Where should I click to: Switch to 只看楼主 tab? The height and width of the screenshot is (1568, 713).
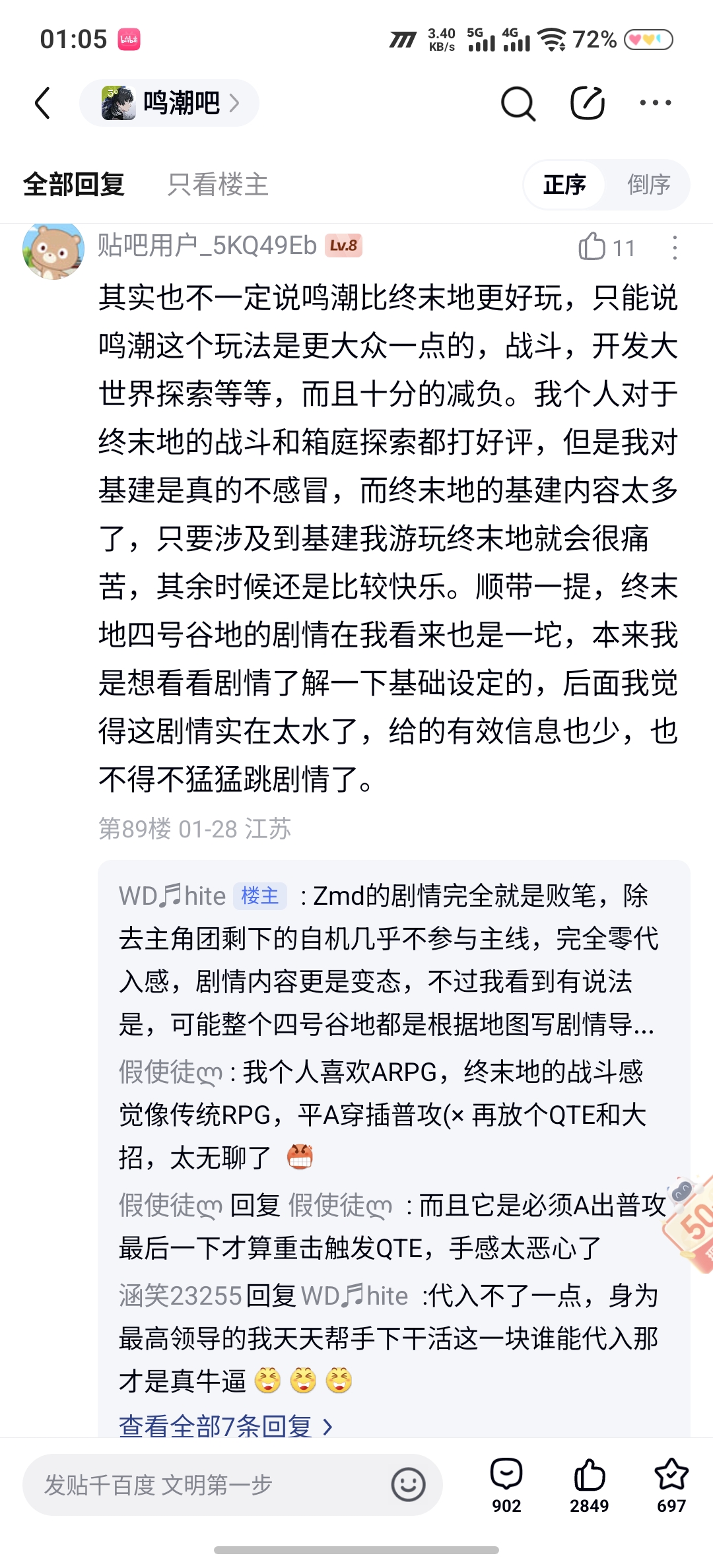pyautogui.click(x=218, y=184)
